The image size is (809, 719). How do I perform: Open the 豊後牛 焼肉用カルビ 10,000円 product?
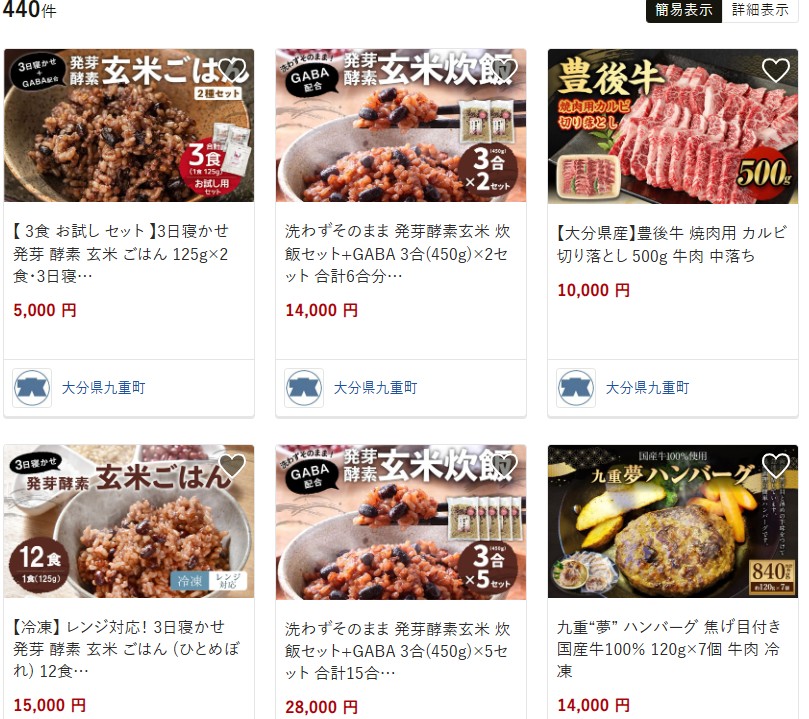[x=672, y=243]
